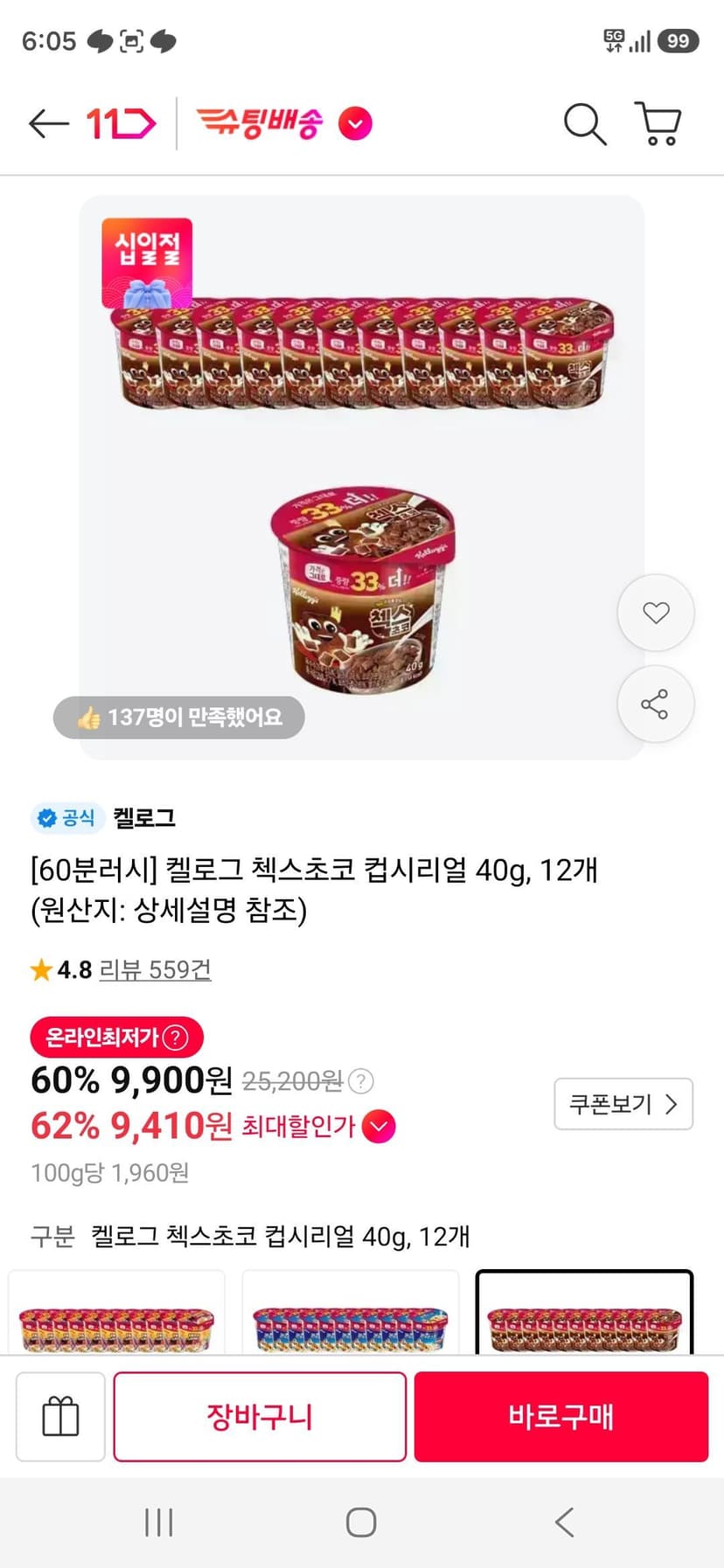Select the highlighted 첵스초코 option thumbnail

584,1313
